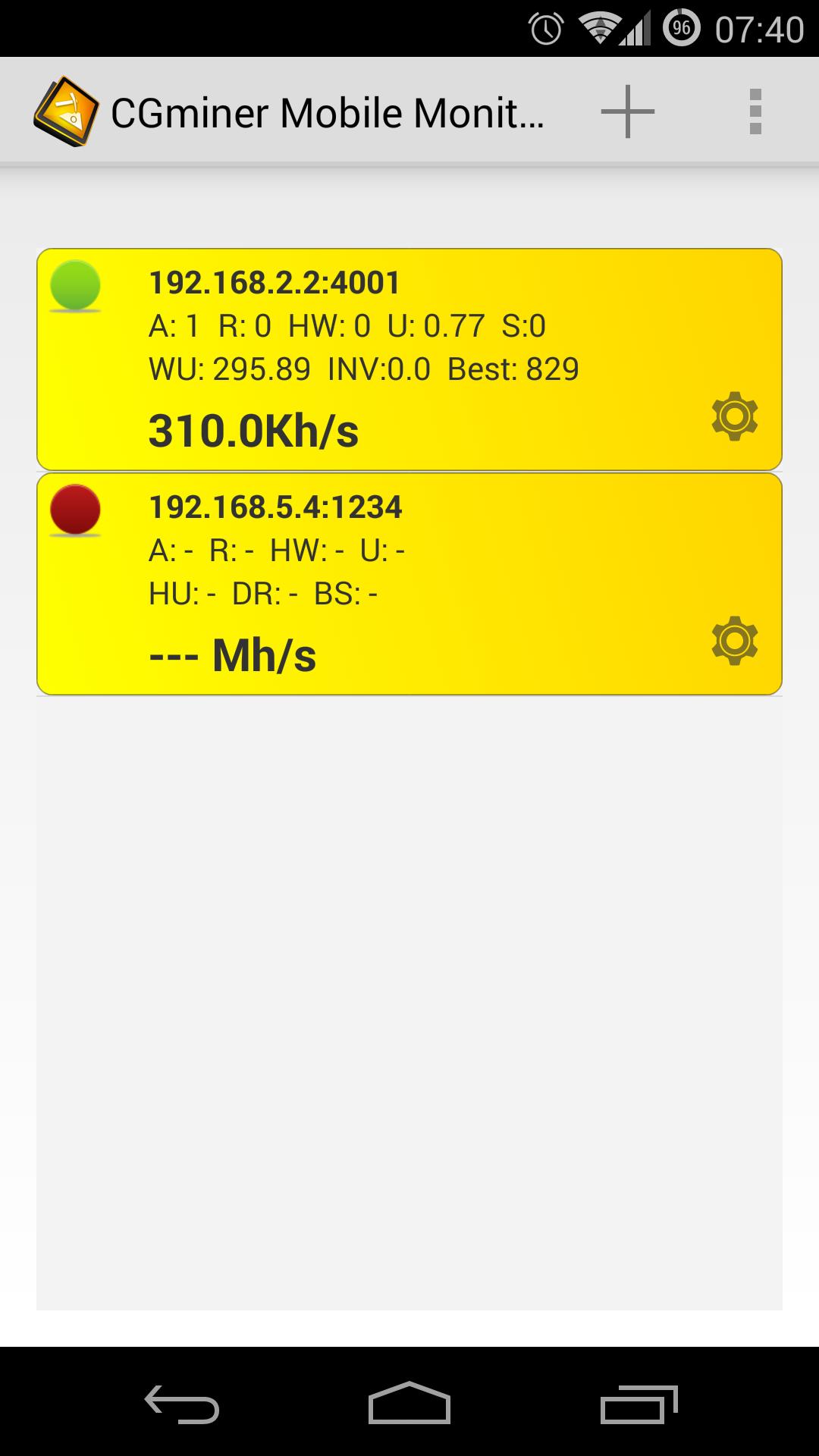Image resolution: width=819 pixels, height=1456 pixels.
Task: Open settings gear for 192.168.5.4:1234
Action: (735, 641)
